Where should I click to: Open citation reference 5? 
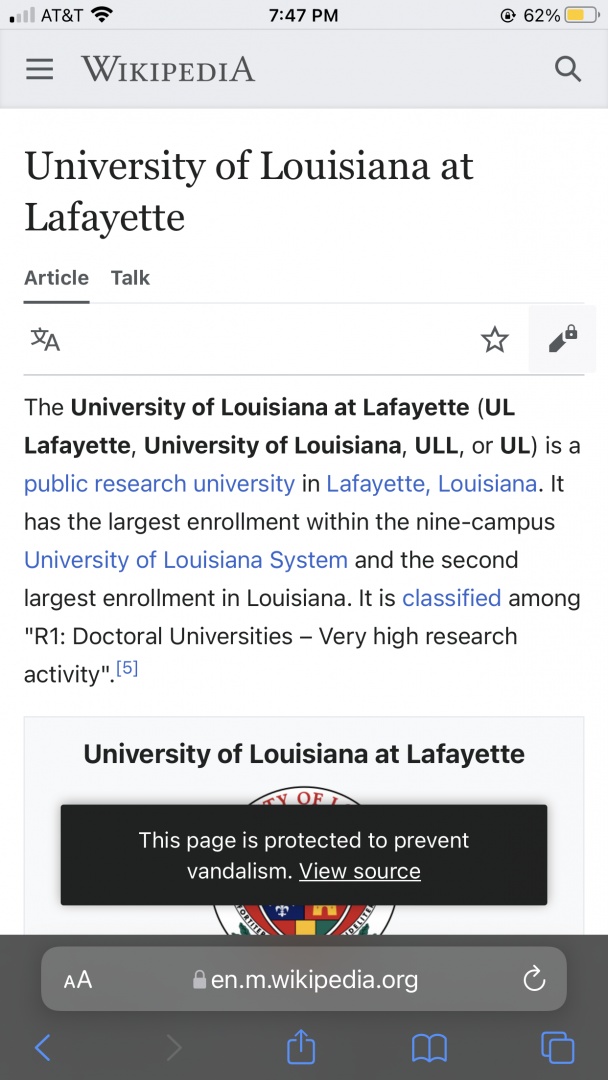[x=127, y=668]
